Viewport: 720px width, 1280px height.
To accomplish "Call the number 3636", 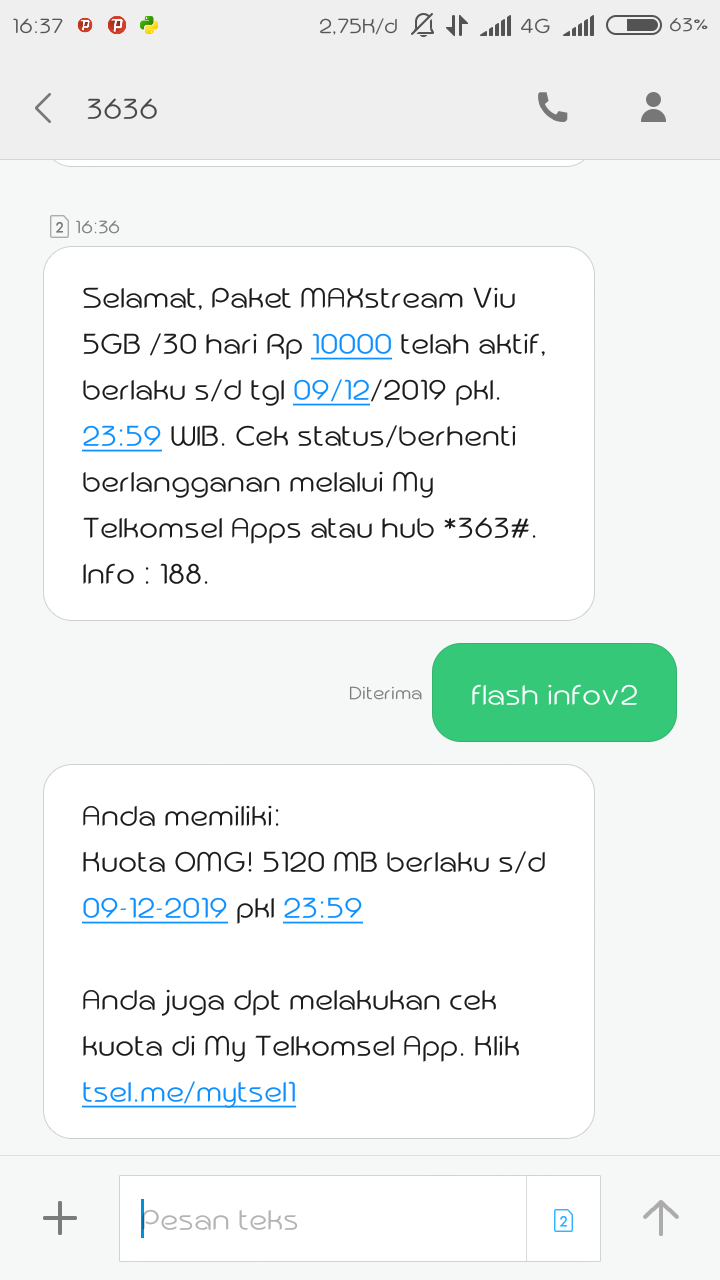I will click(552, 107).
